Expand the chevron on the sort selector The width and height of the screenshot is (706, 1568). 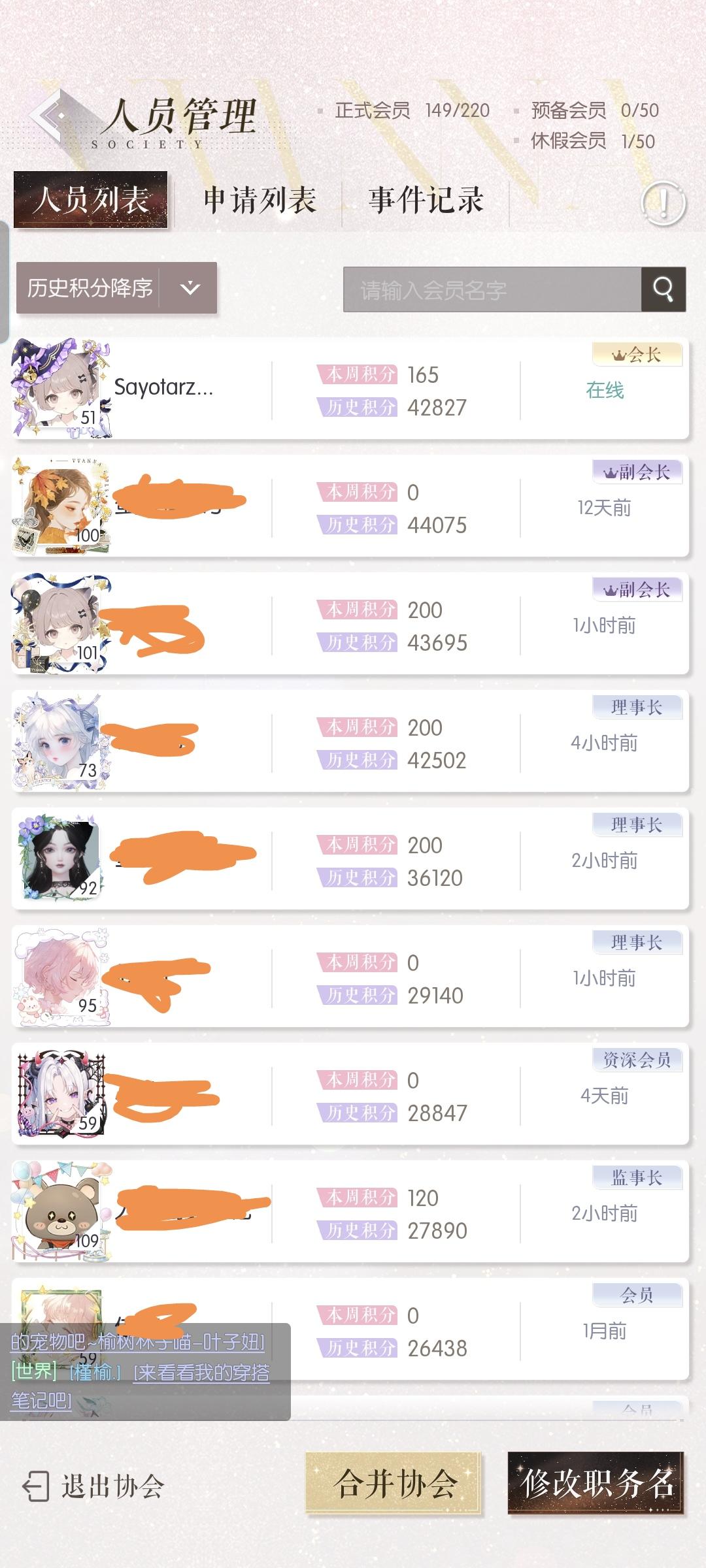[x=189, y=287]
